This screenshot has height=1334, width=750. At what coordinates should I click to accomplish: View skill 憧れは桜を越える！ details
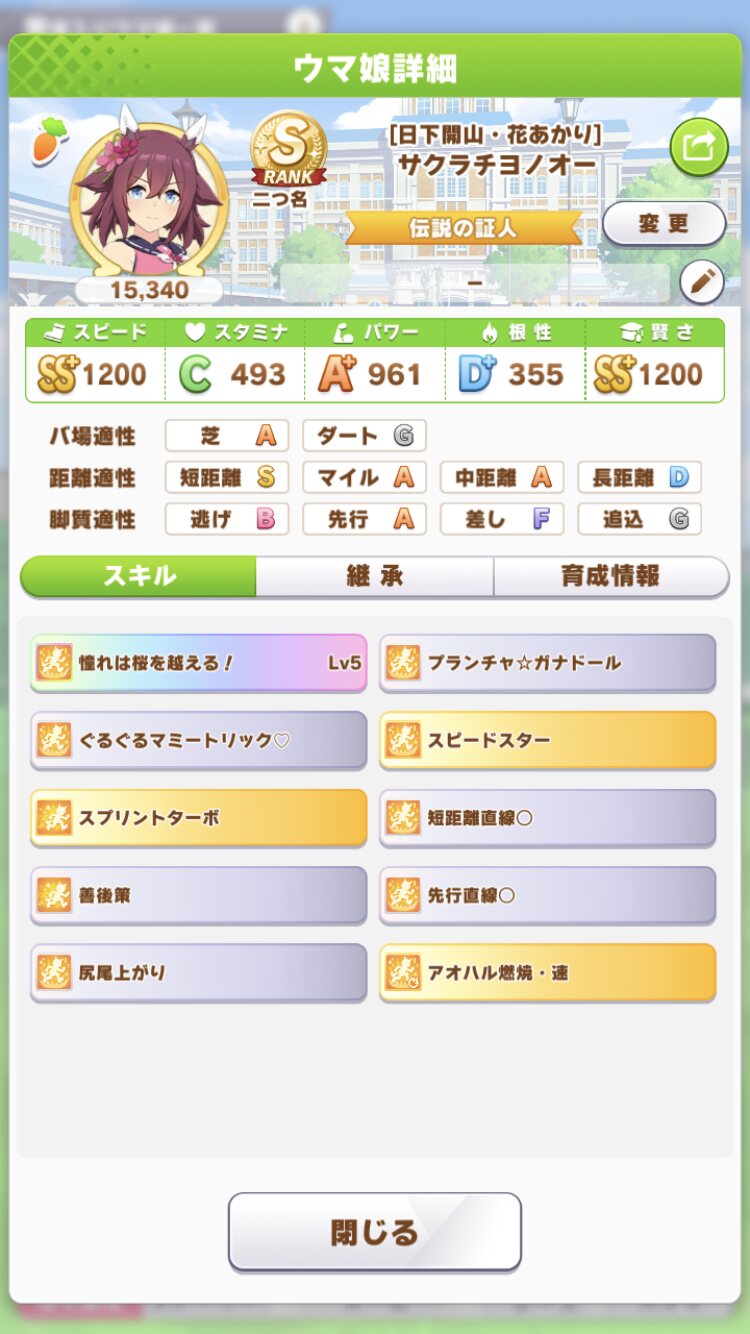(198, 662)
